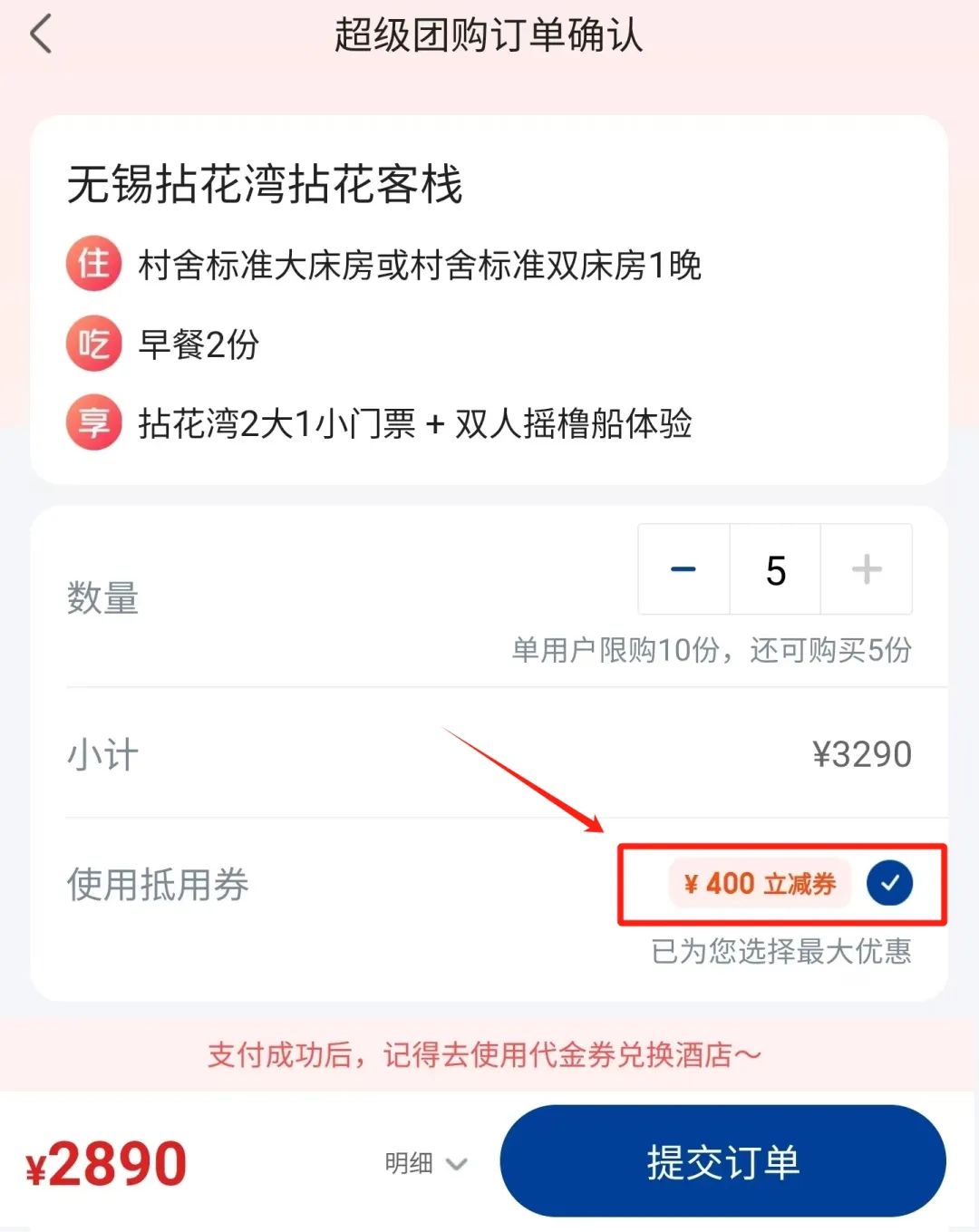The image size is (979, 1232).
Task: Decrease quantity with the minus button
Action: 683,569
